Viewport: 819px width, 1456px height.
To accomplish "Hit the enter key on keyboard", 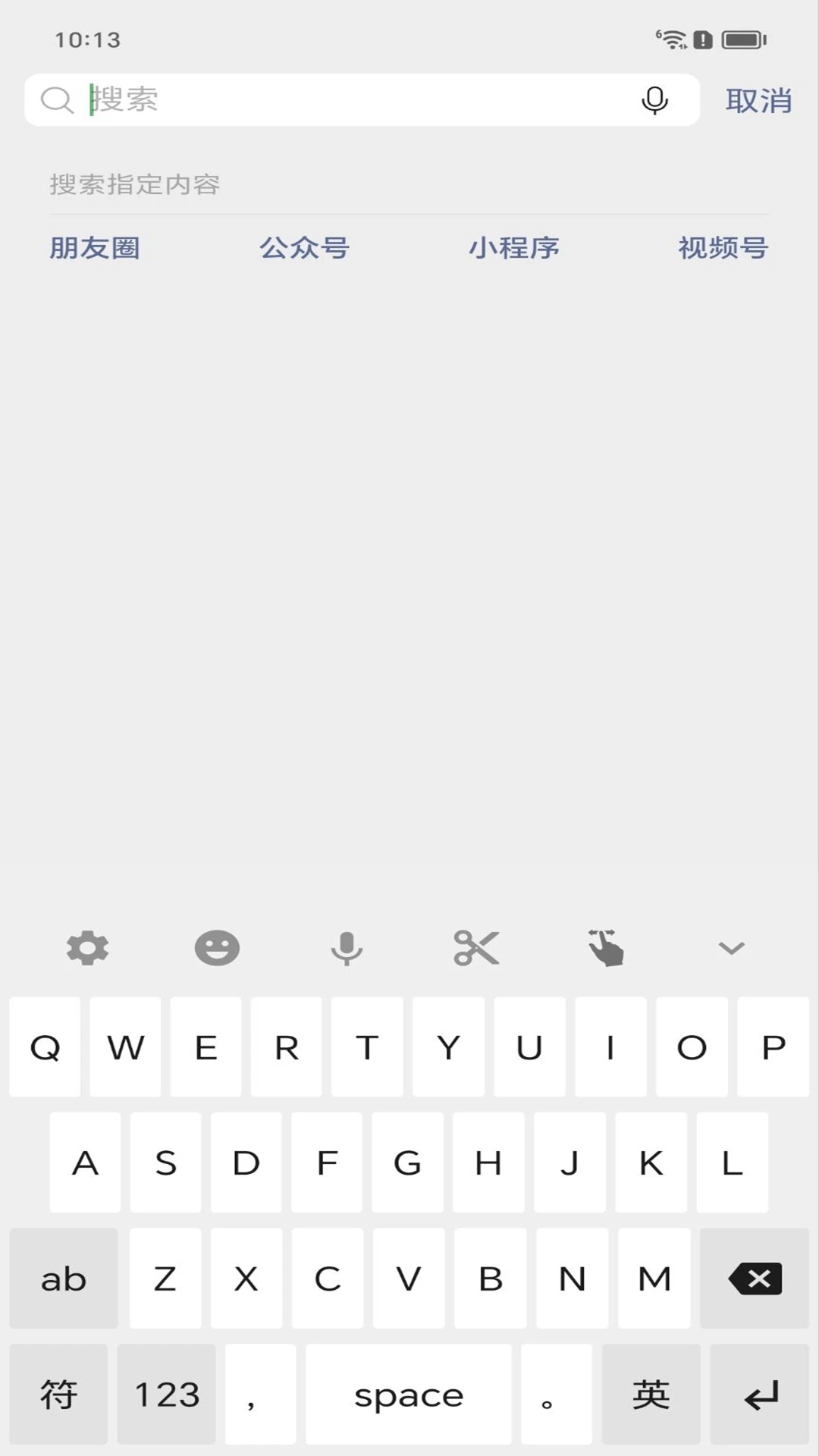I will 760,1395.
